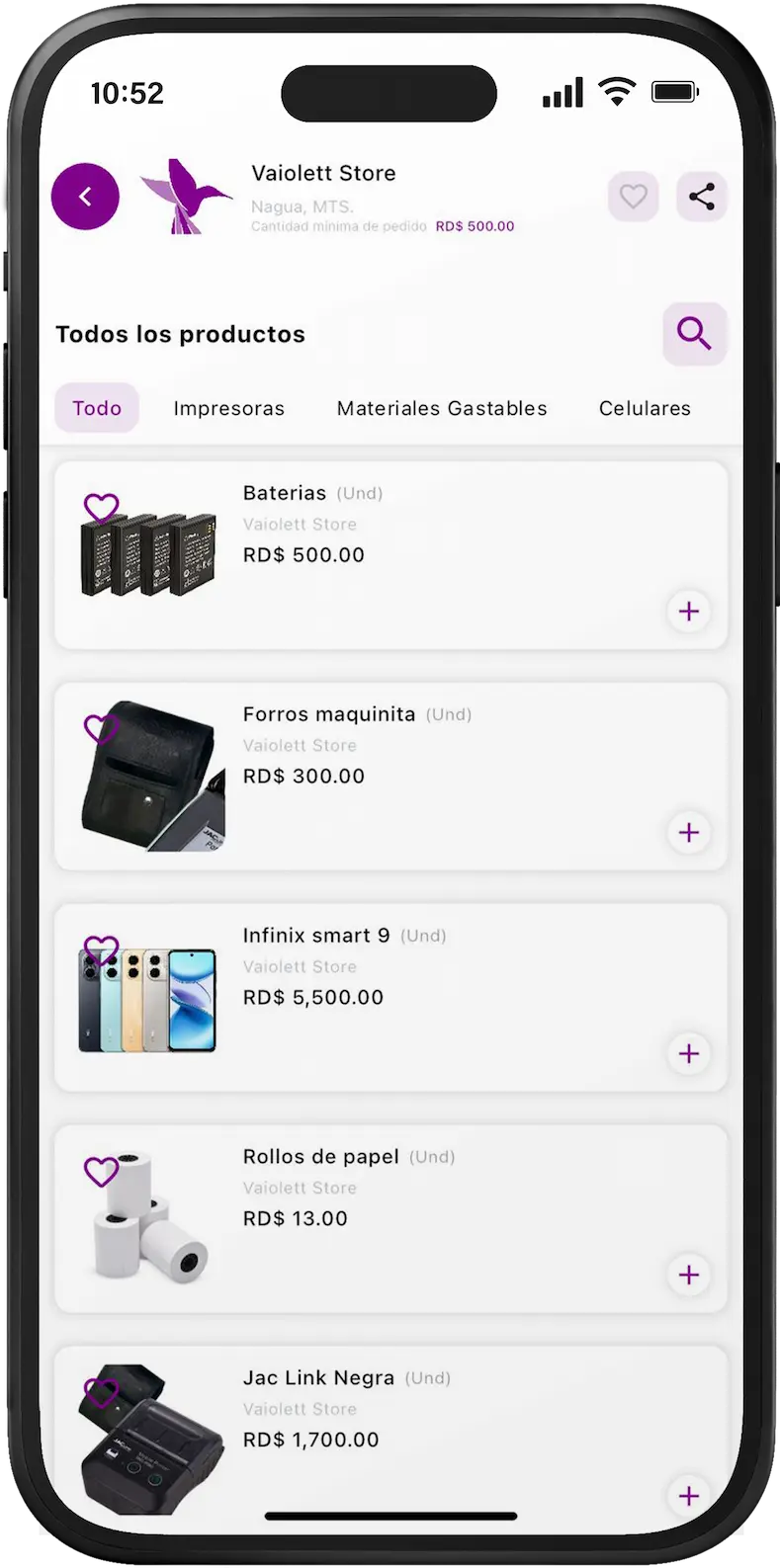The width and height of the screenshot is (780, 1568).
Task: Open the Rollos de papel card
Action: pyautogui.click(x=445, y=1219)
